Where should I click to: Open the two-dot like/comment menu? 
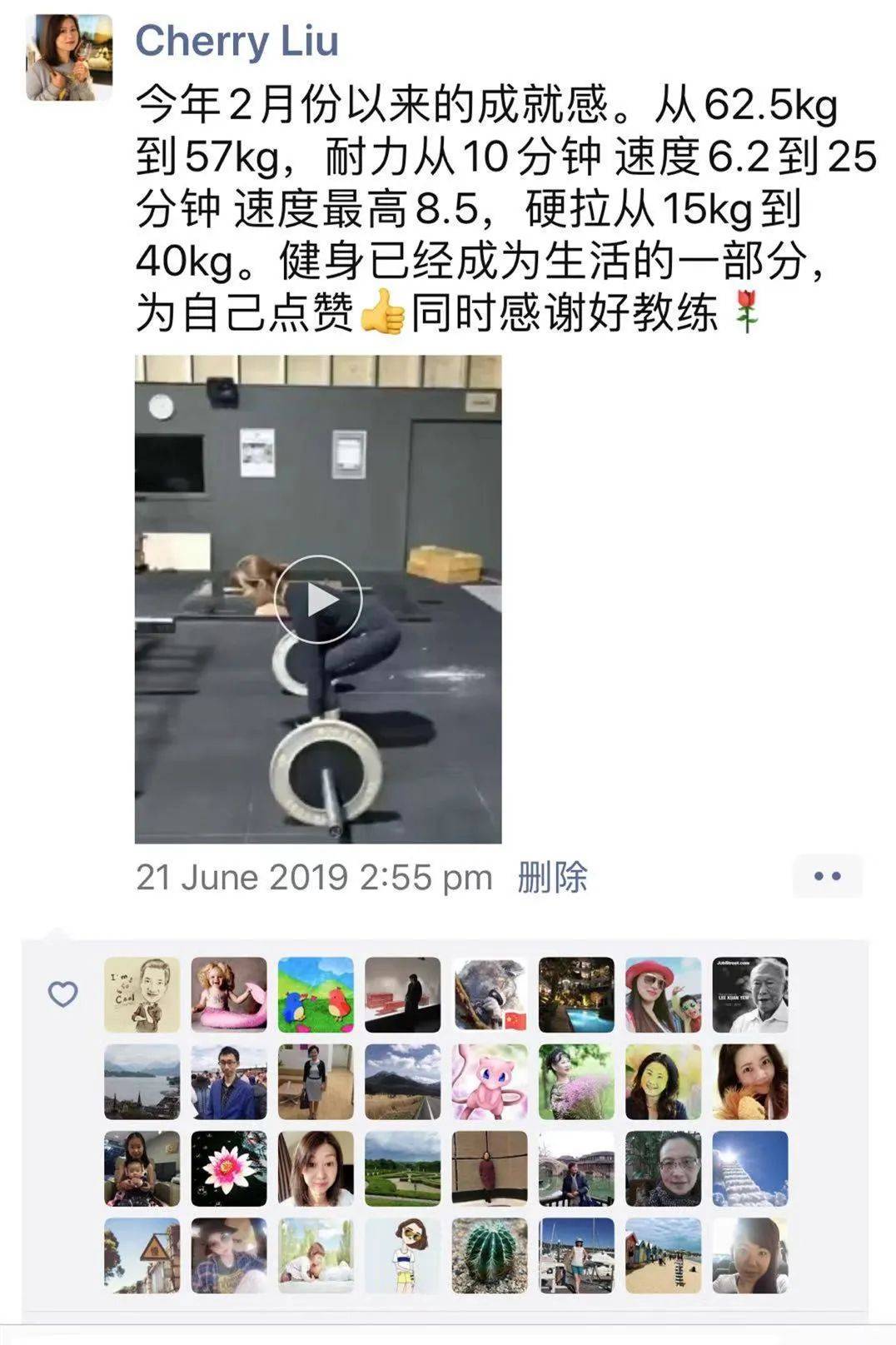point(827,876)
